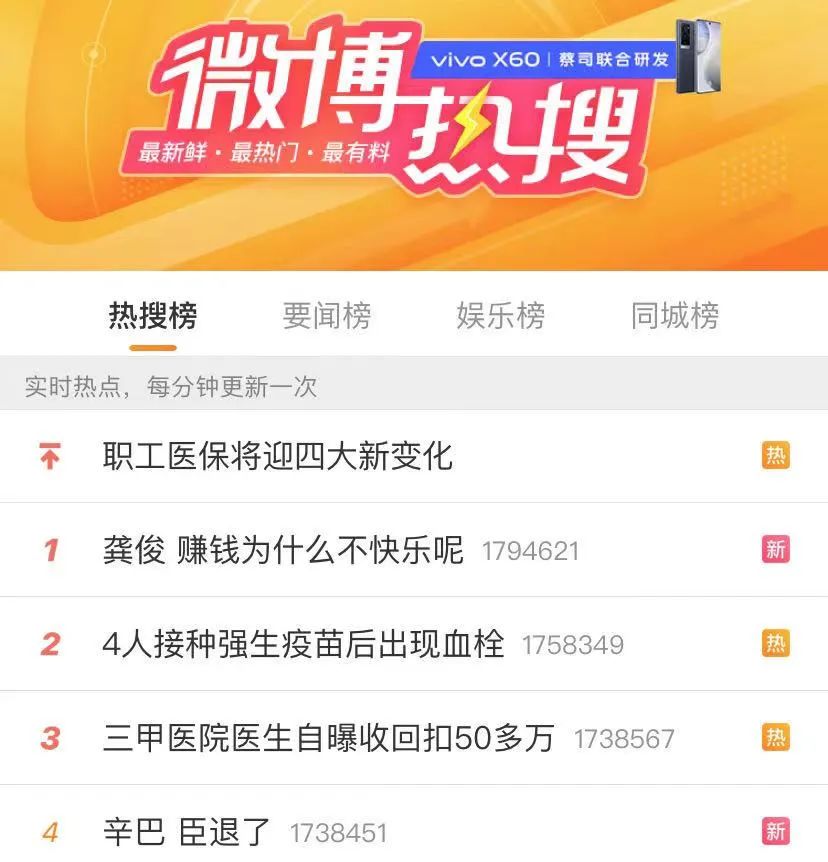This screenshot has width=828, height=862.
Task: Switch to the 要闻榜 tab
Action: [327, 315]
